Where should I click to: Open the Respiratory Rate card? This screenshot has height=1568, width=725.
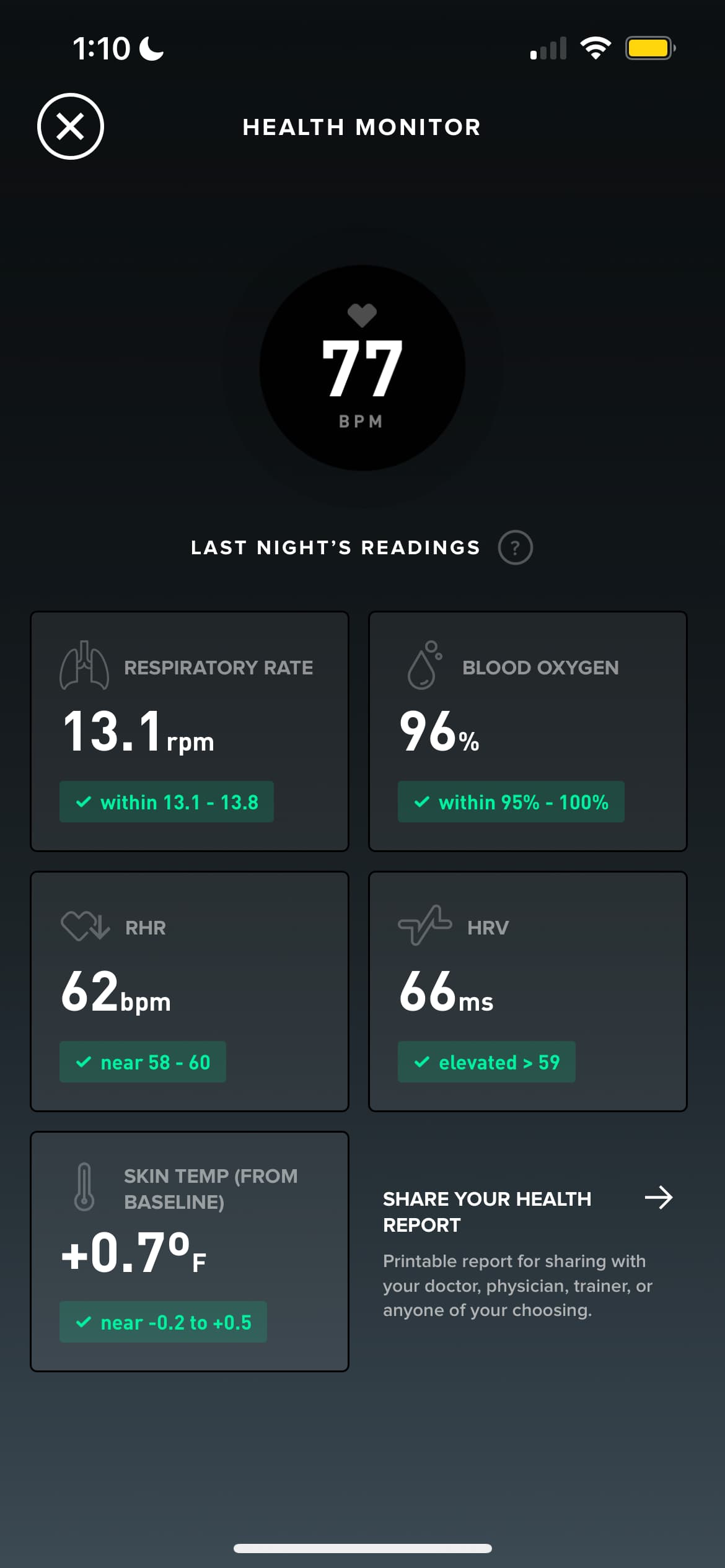point(190,731)
